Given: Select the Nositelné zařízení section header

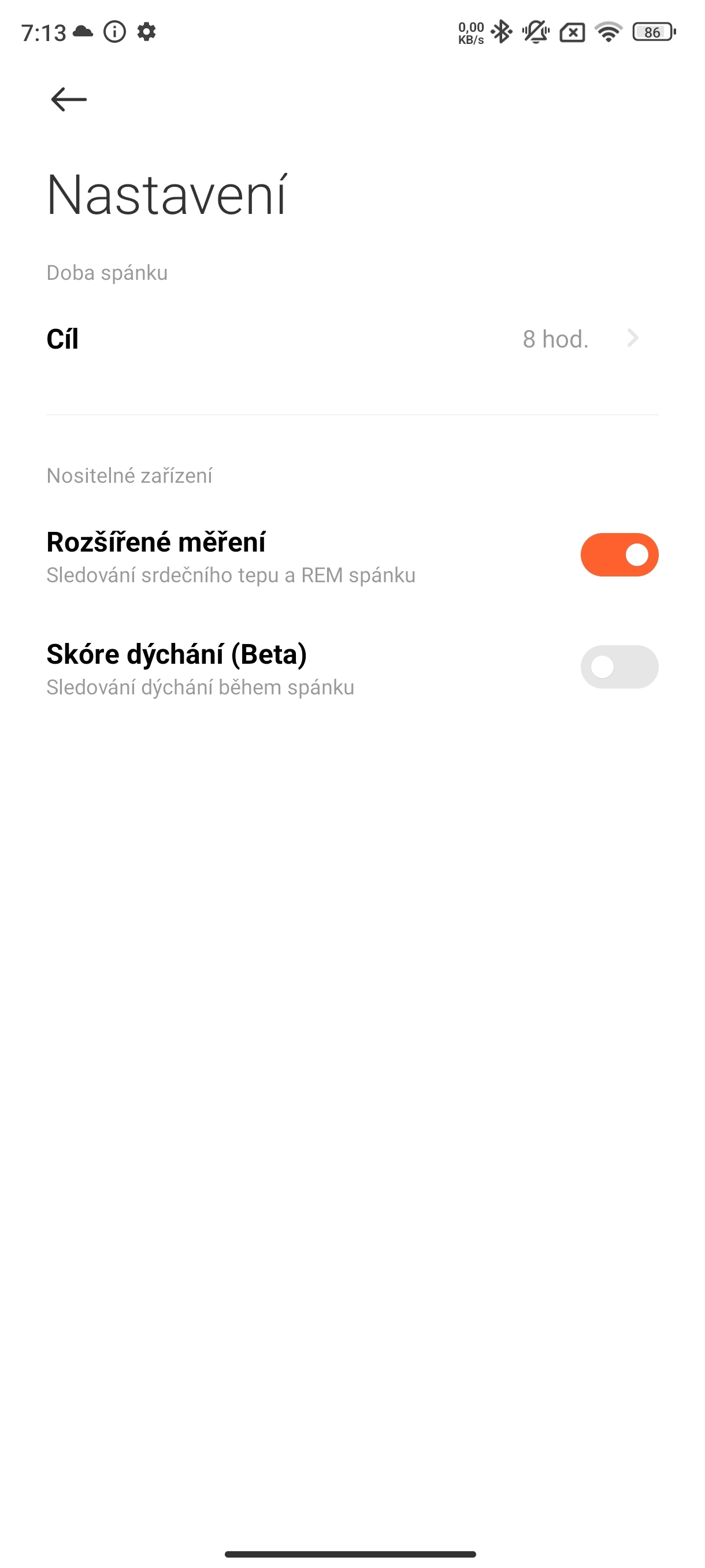Looking at the screenshot, I should point(128,475).
